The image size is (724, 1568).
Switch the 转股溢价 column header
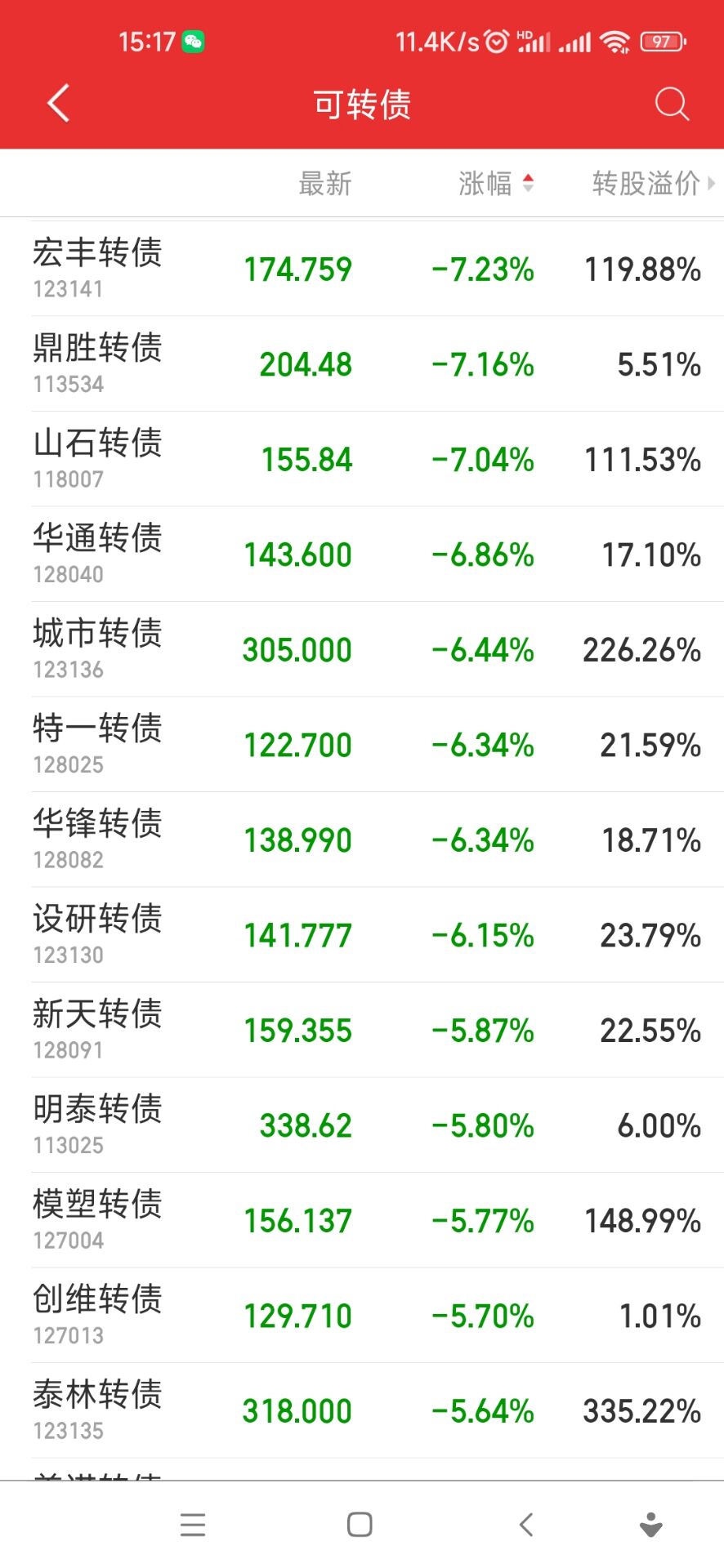click(652, 184)
